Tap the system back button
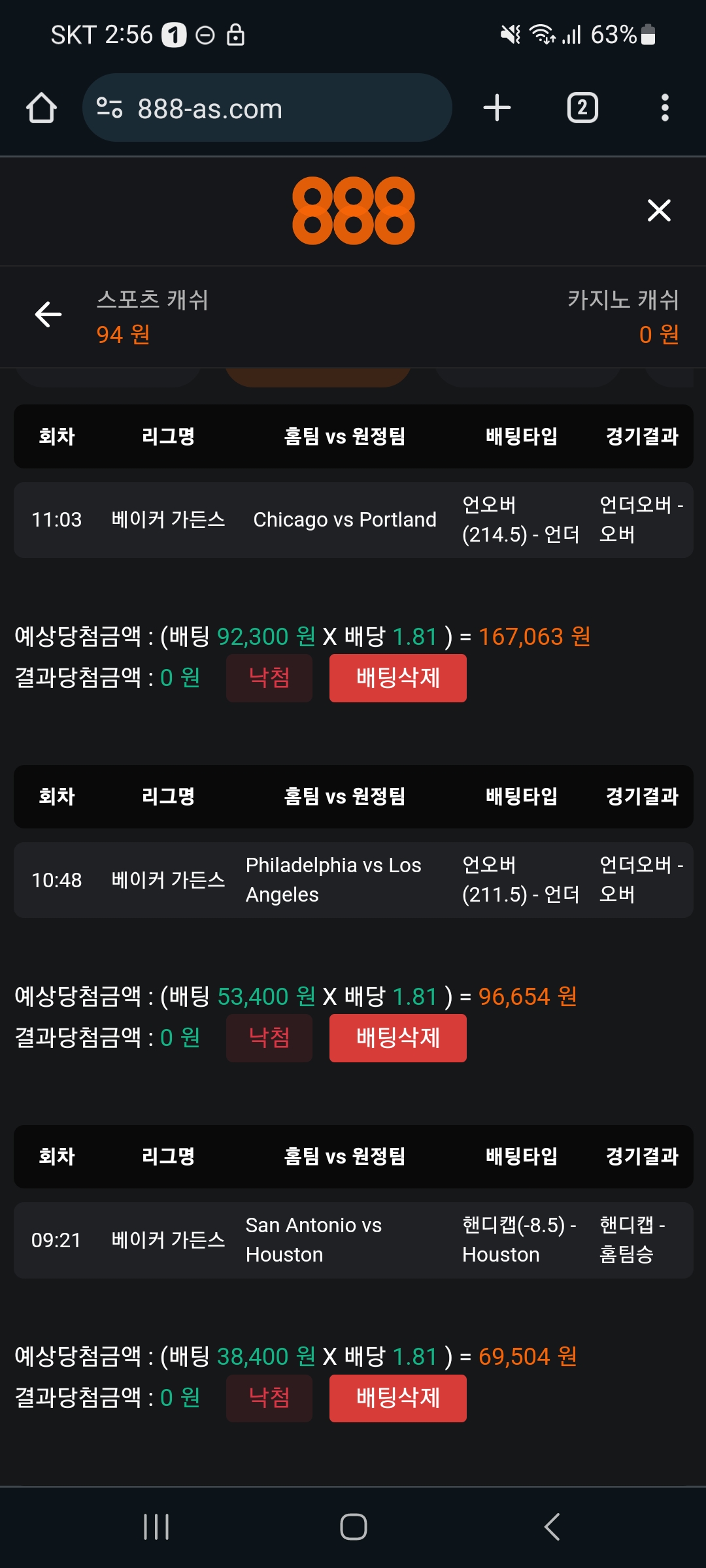 552,1527
